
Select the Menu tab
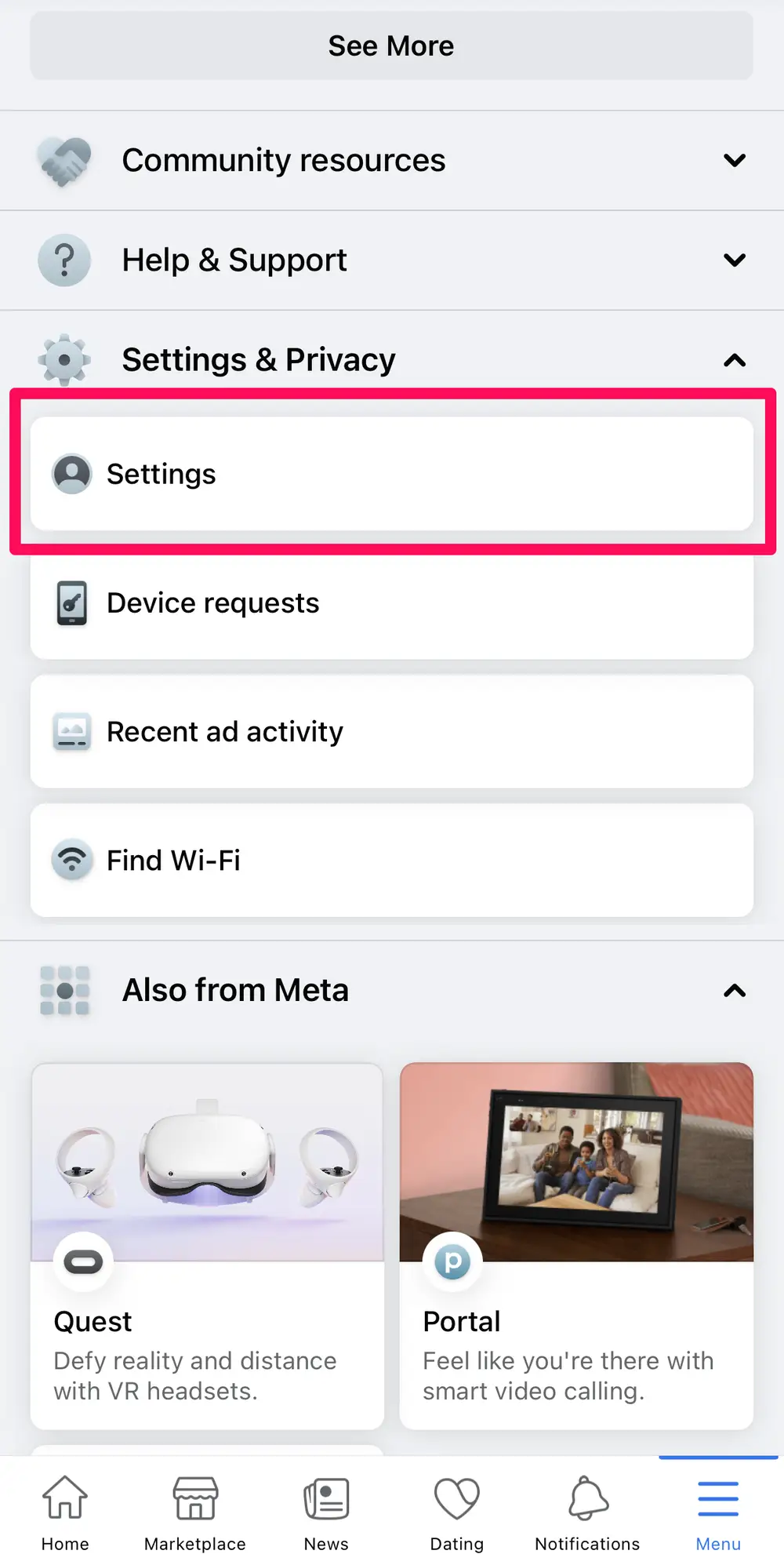pos(718,1512)
